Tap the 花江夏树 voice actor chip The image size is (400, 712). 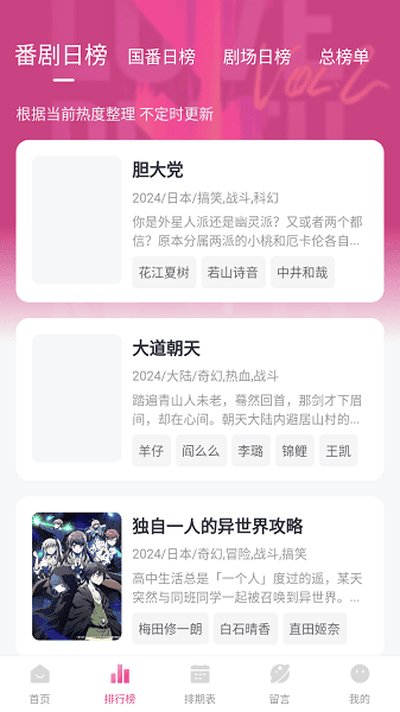point(164,272)
